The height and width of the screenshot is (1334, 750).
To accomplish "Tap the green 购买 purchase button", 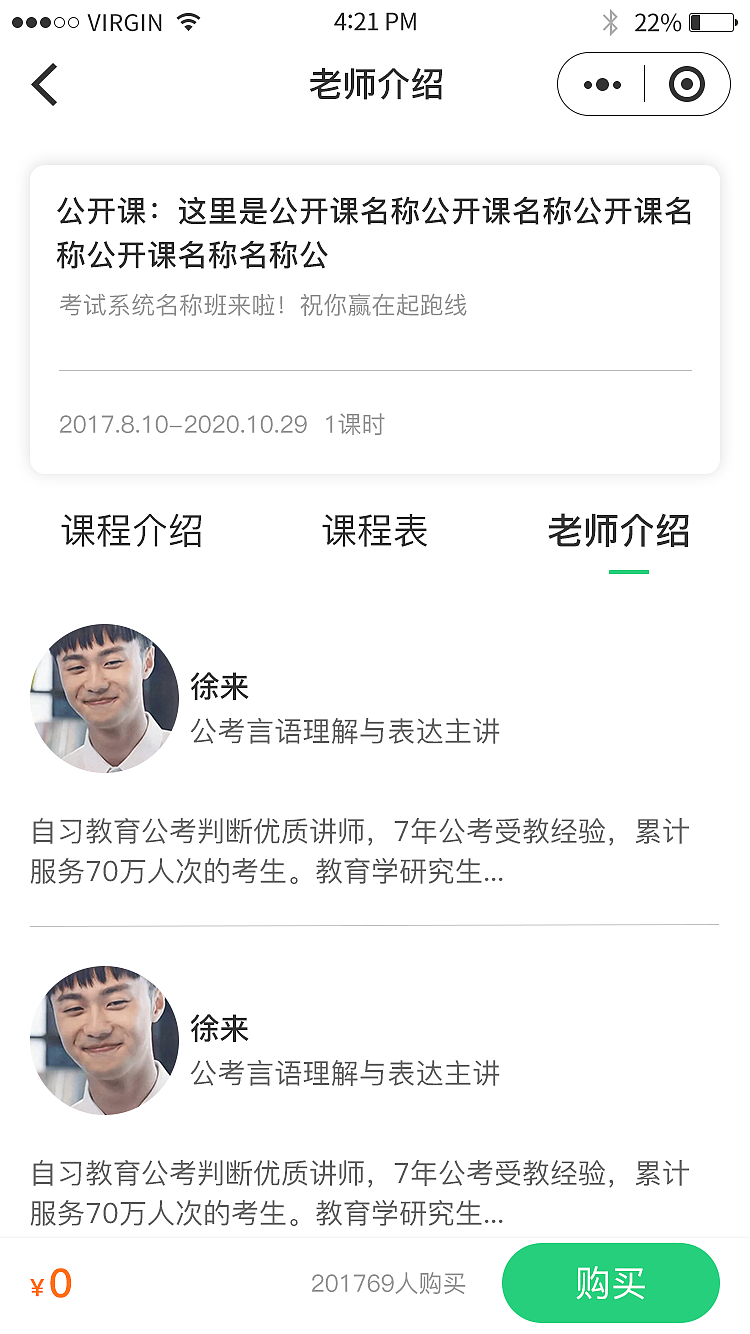I will pyautogui.click(x=611, y=1283).
